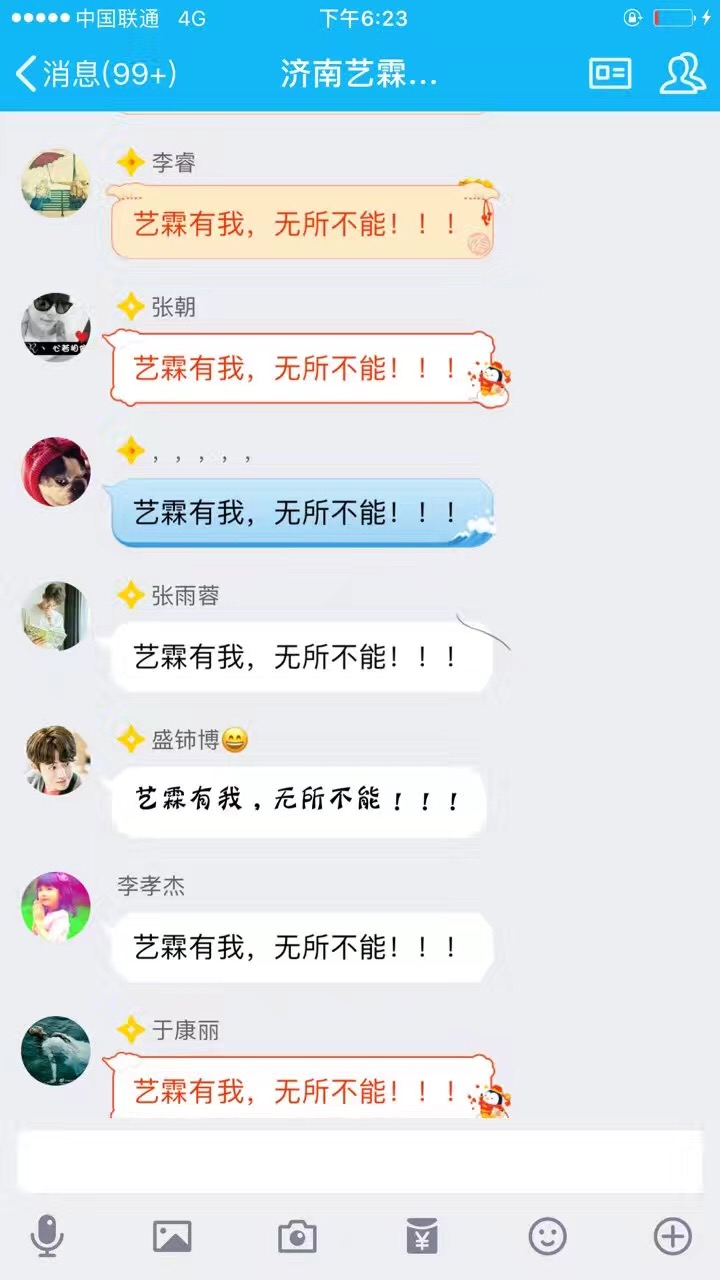Image resolution: width=720 pixels, height=1280 pixels.
Task: View 李睿's profile avatar
Action: [56, 183]
